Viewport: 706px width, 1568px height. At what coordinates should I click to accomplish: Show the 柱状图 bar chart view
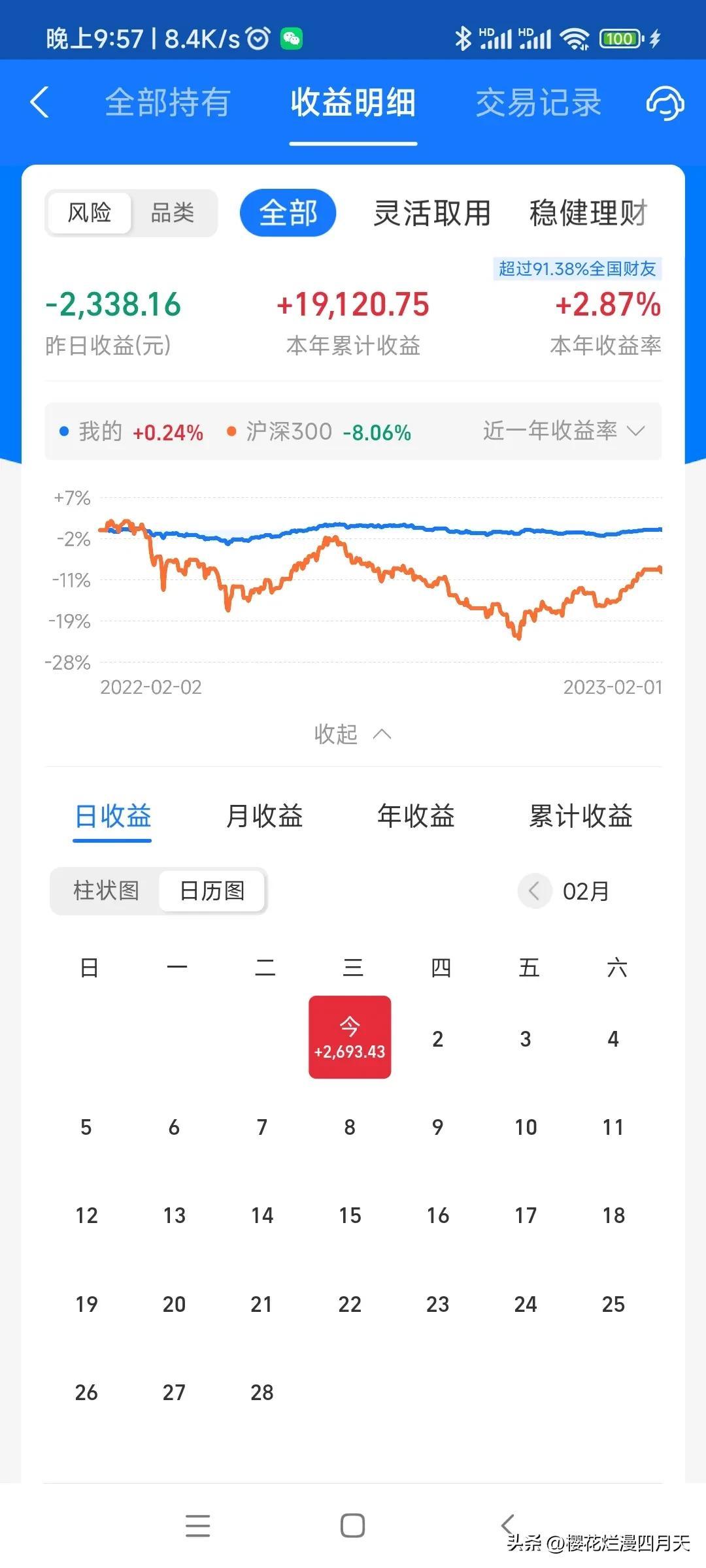[106, 890]
